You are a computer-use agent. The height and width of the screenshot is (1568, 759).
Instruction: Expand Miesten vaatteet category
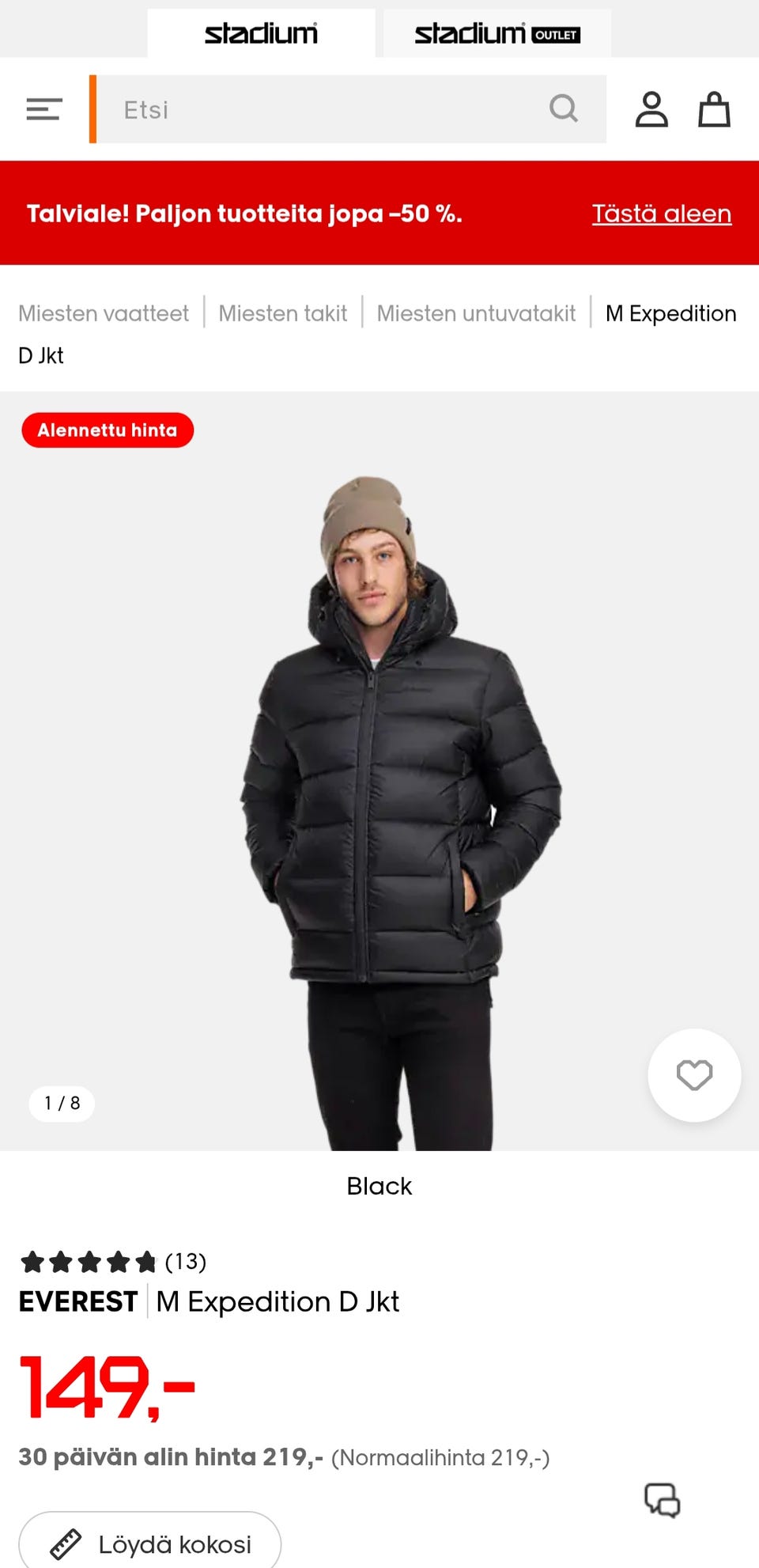(x=103, y=312)
